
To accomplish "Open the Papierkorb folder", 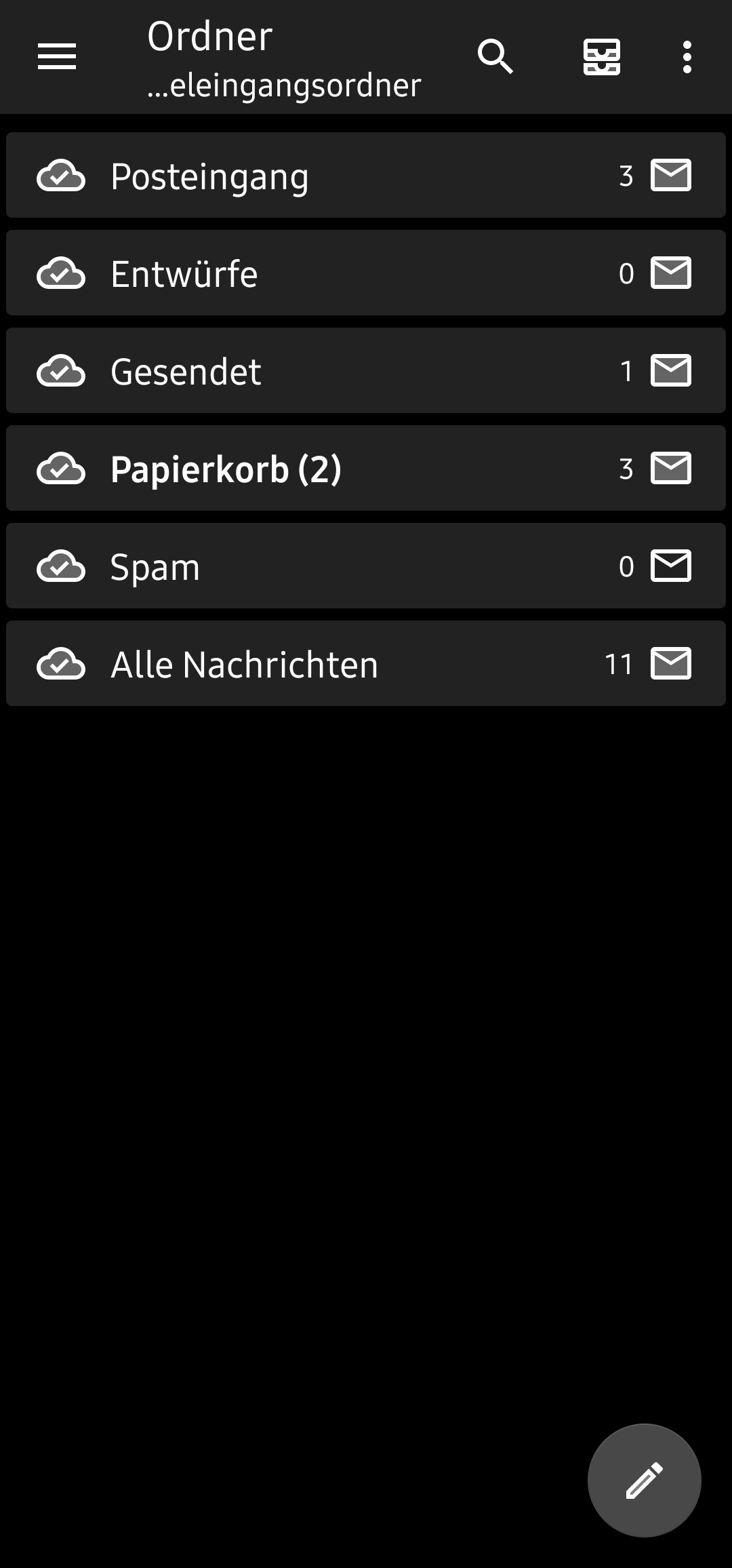I will 366,469.
